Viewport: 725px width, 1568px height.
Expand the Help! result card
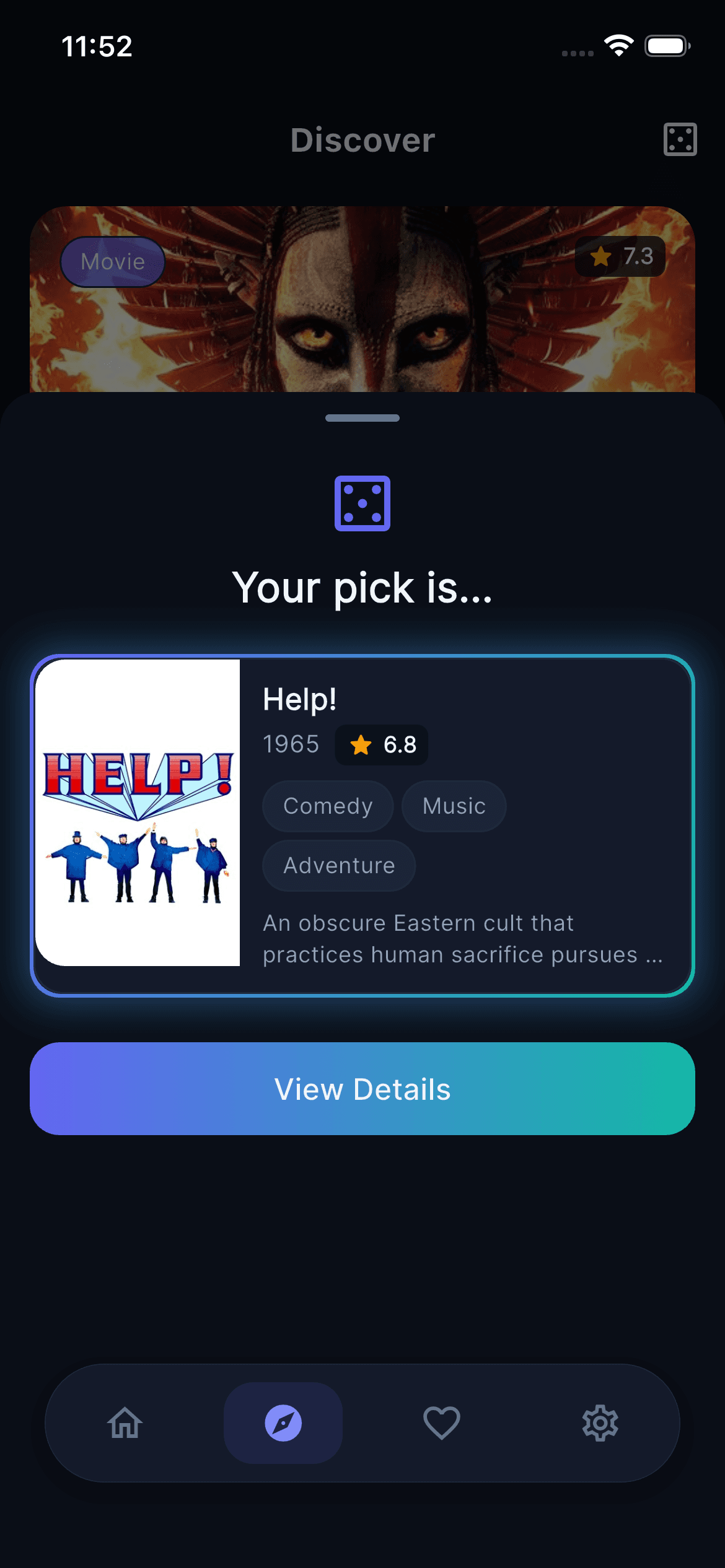[362, 824]
